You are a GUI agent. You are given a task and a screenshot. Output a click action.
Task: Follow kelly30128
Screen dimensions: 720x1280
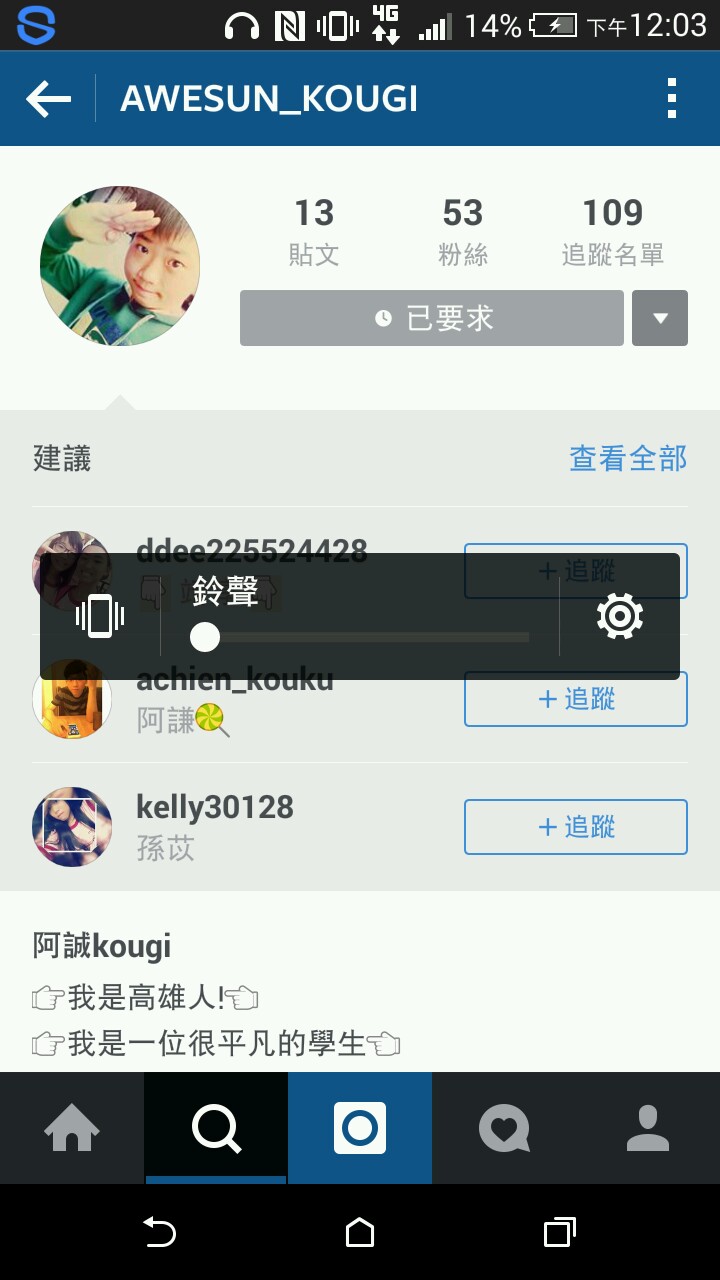click(x=575, y=827)
